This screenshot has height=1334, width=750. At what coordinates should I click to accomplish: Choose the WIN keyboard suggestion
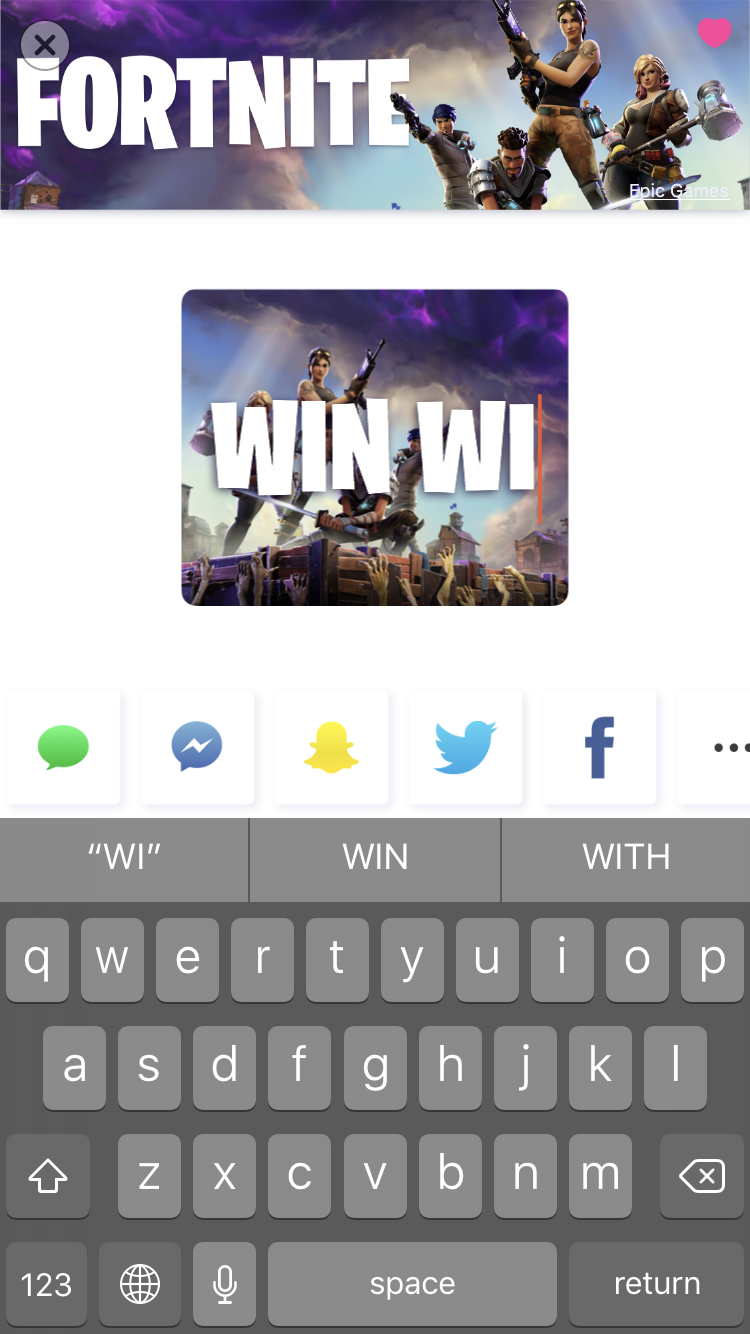click(375, 858)
